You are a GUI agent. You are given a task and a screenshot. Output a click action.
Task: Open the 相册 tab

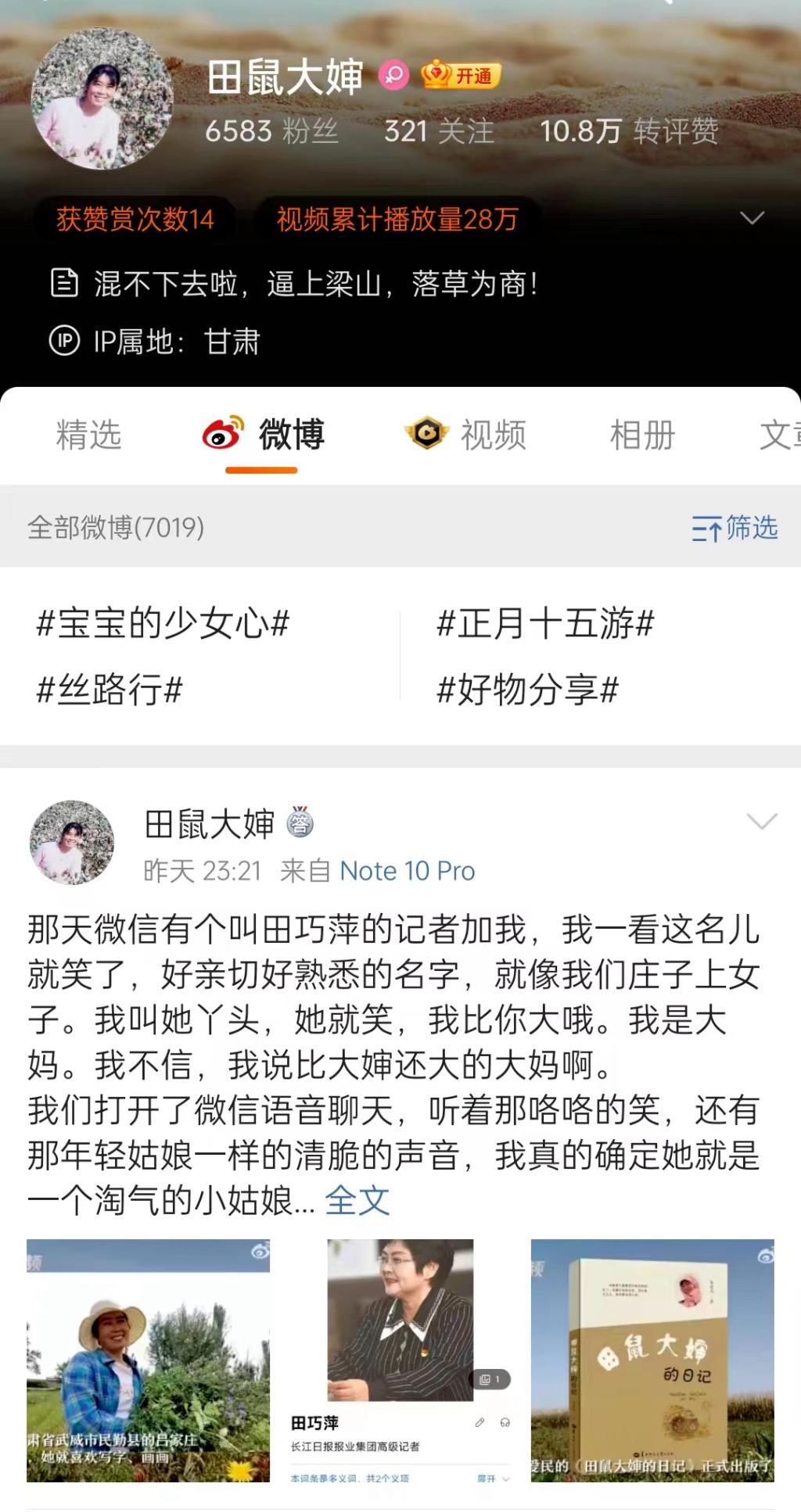(641, 435)
